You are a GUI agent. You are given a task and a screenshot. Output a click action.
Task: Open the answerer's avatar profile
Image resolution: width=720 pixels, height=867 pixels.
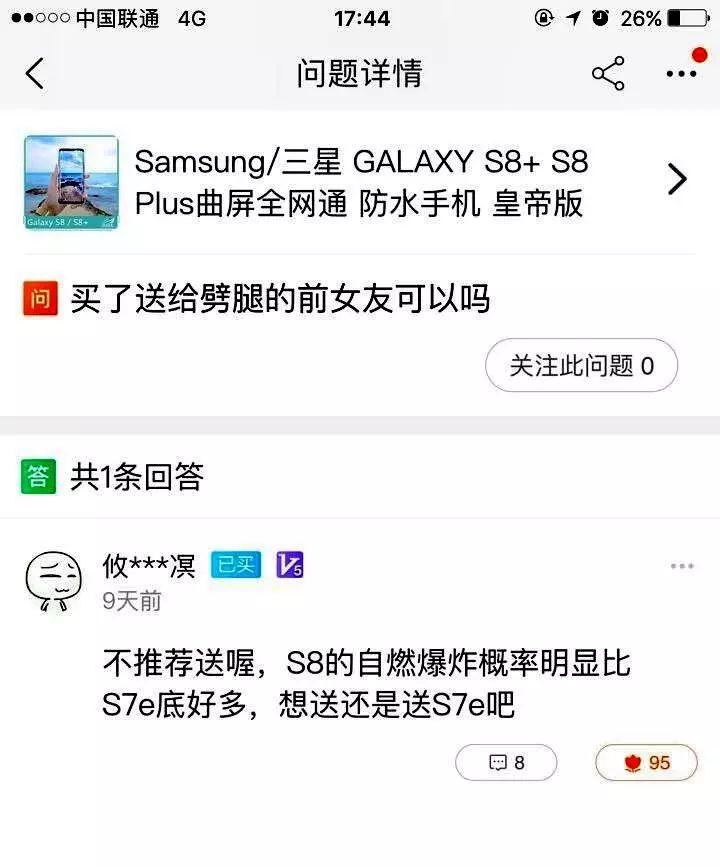click(50, 581)
